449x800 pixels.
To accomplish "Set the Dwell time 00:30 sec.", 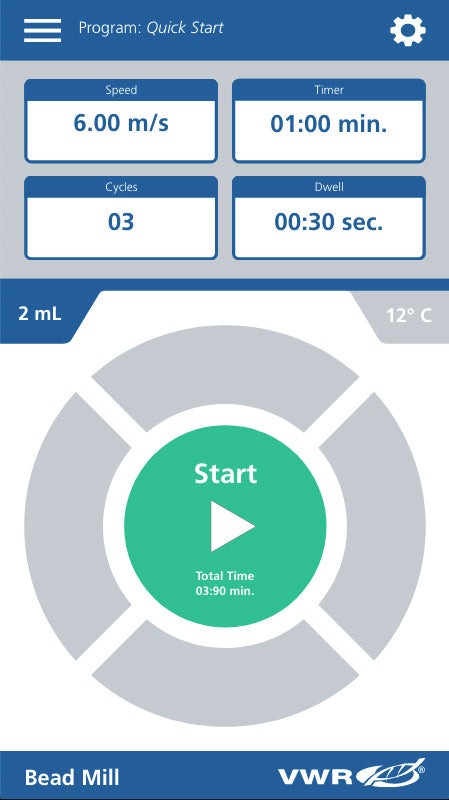I will 329,218.
